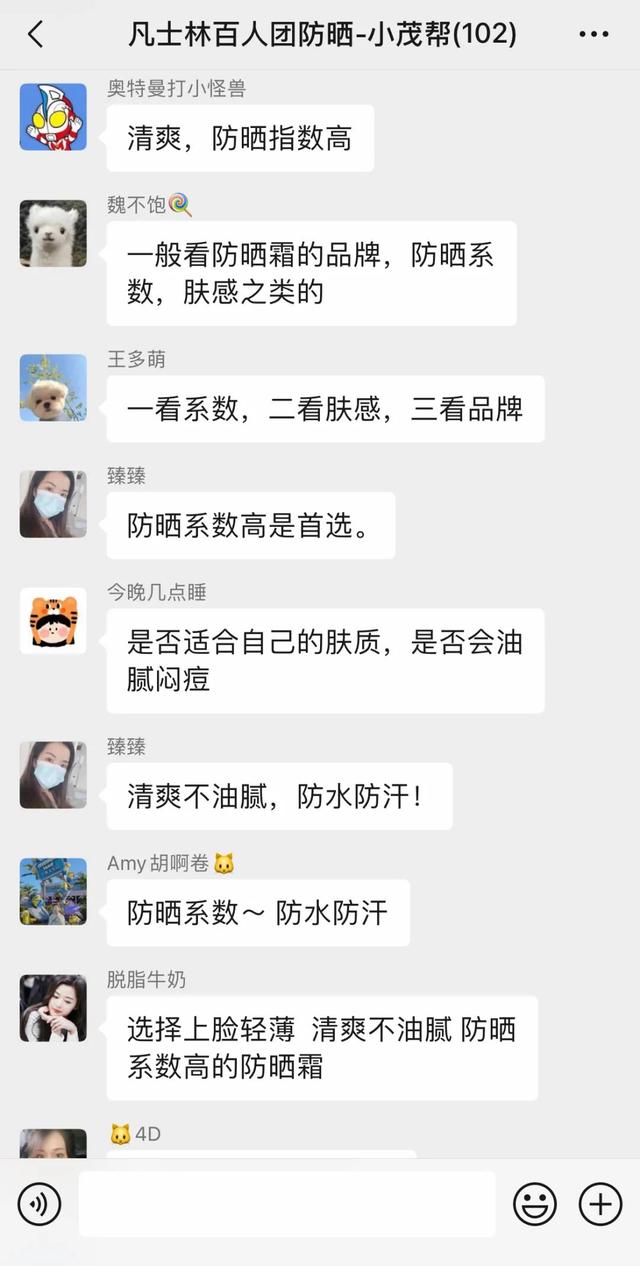640x1266 pixels.
Task: View Amy胡啊卷's profile avatar
Action: click(53, 892)
